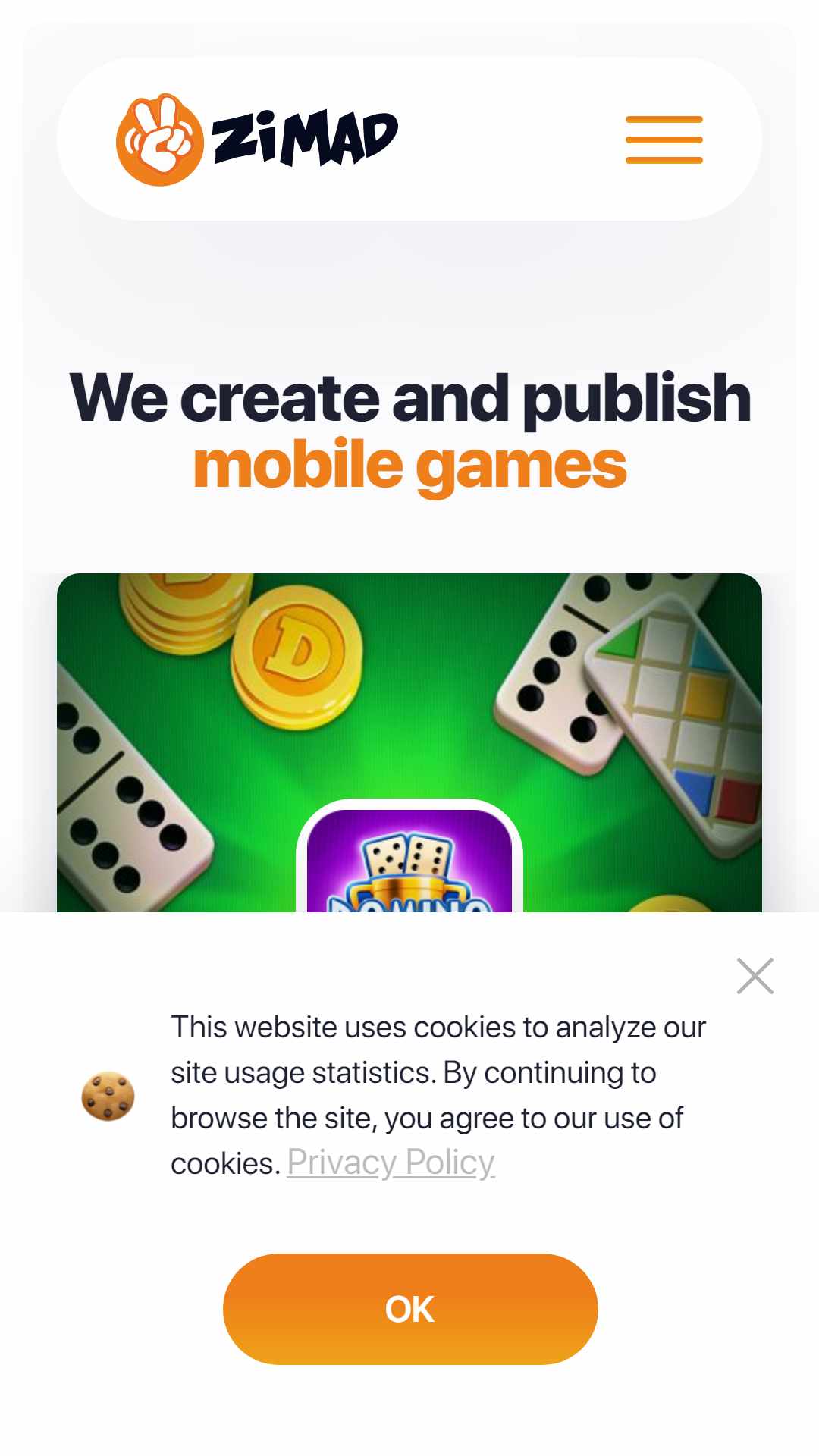Open the hamburger menu
Image resolution: width=819 pixels, height=1456 pixels.
pos(664,140)
